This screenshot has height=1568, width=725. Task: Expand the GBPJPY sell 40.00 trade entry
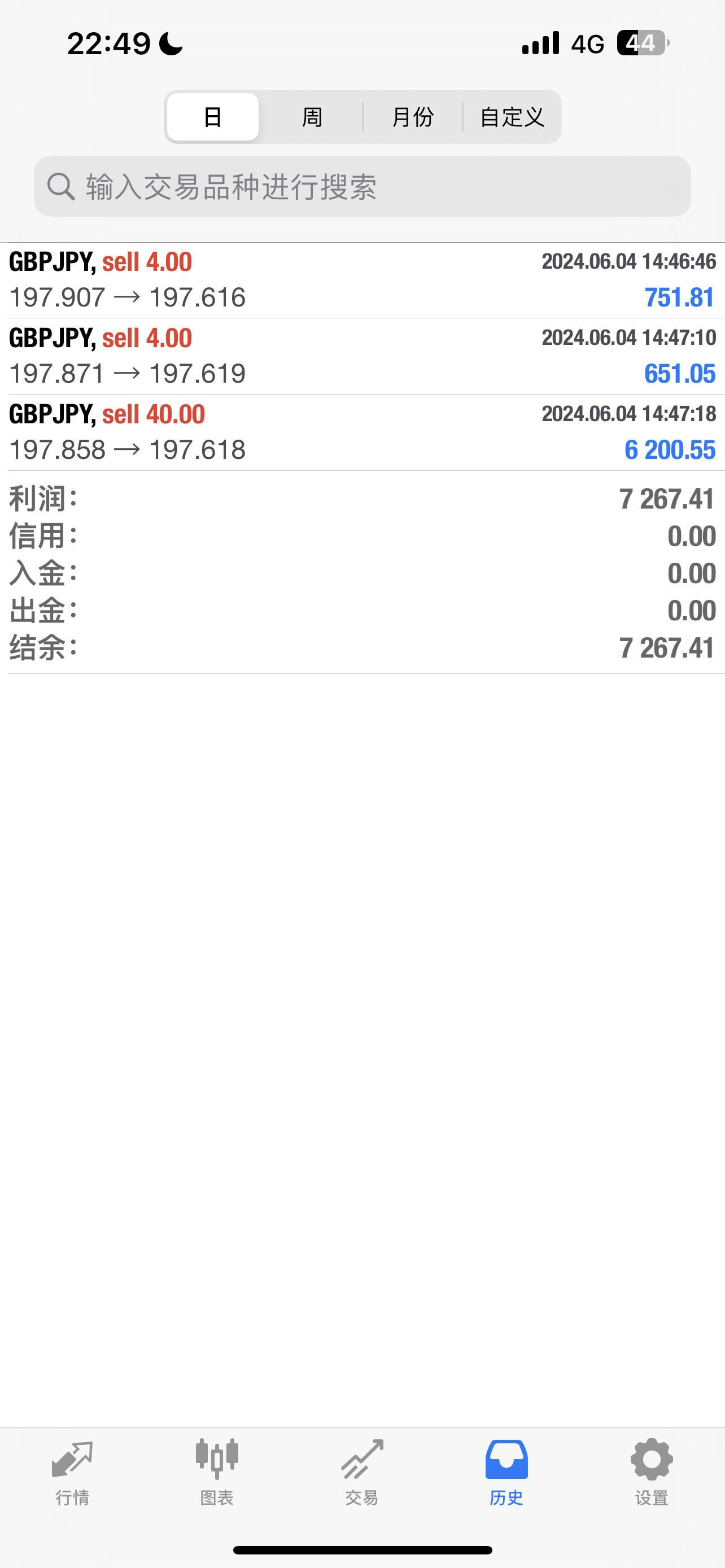363,431
